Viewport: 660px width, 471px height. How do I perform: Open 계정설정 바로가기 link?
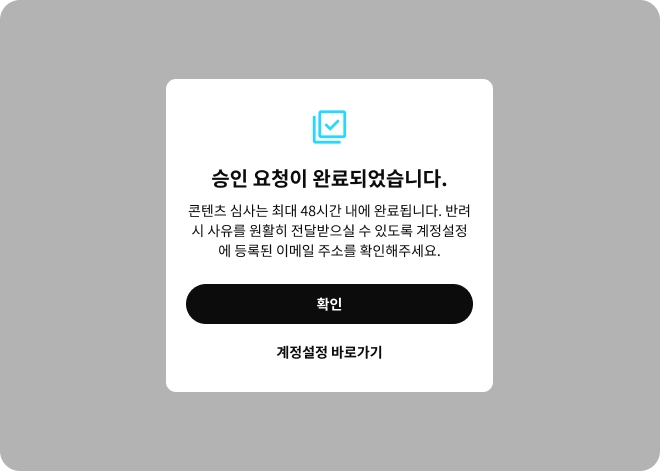click(329, 352)
